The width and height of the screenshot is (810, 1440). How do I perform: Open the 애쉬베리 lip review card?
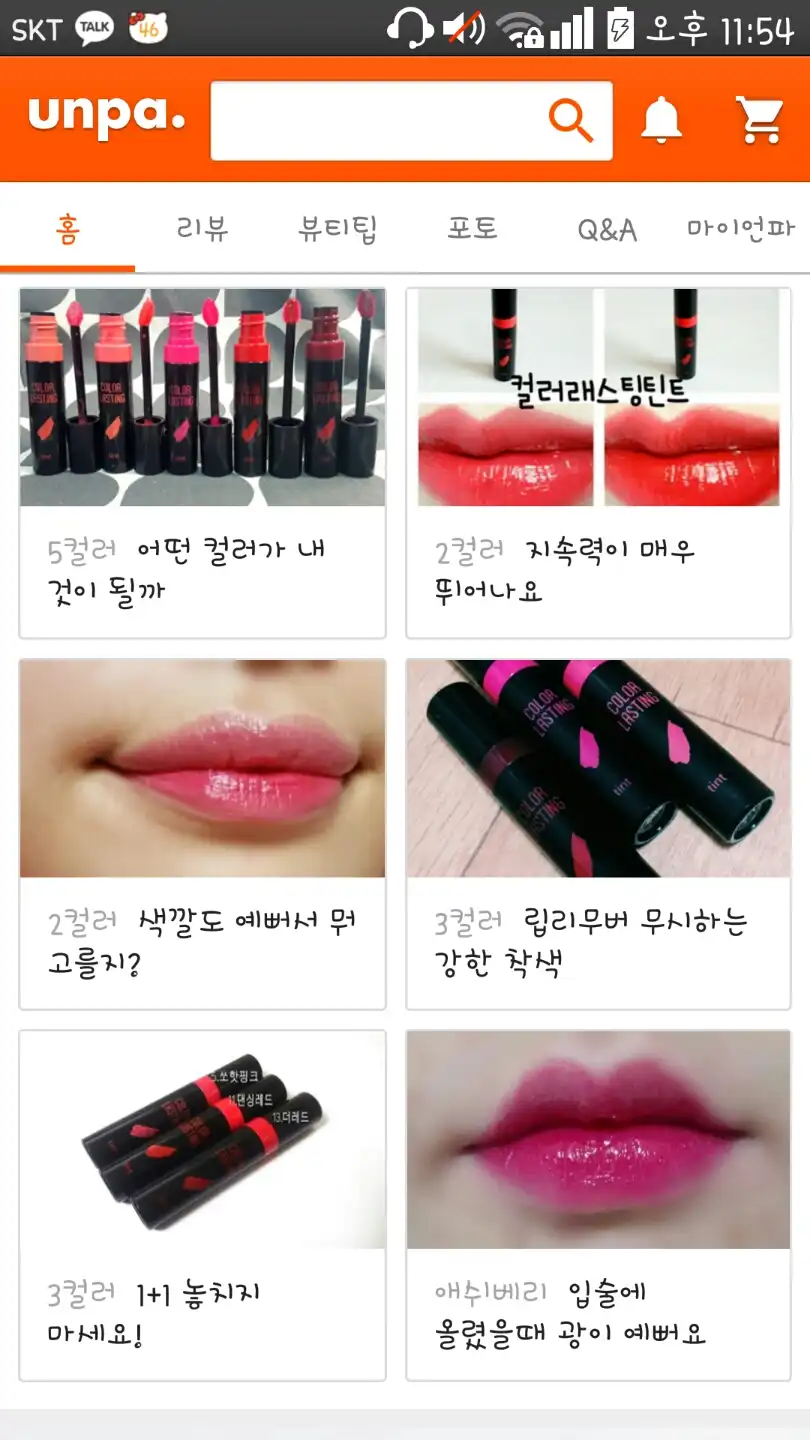tap(598, 1205)
